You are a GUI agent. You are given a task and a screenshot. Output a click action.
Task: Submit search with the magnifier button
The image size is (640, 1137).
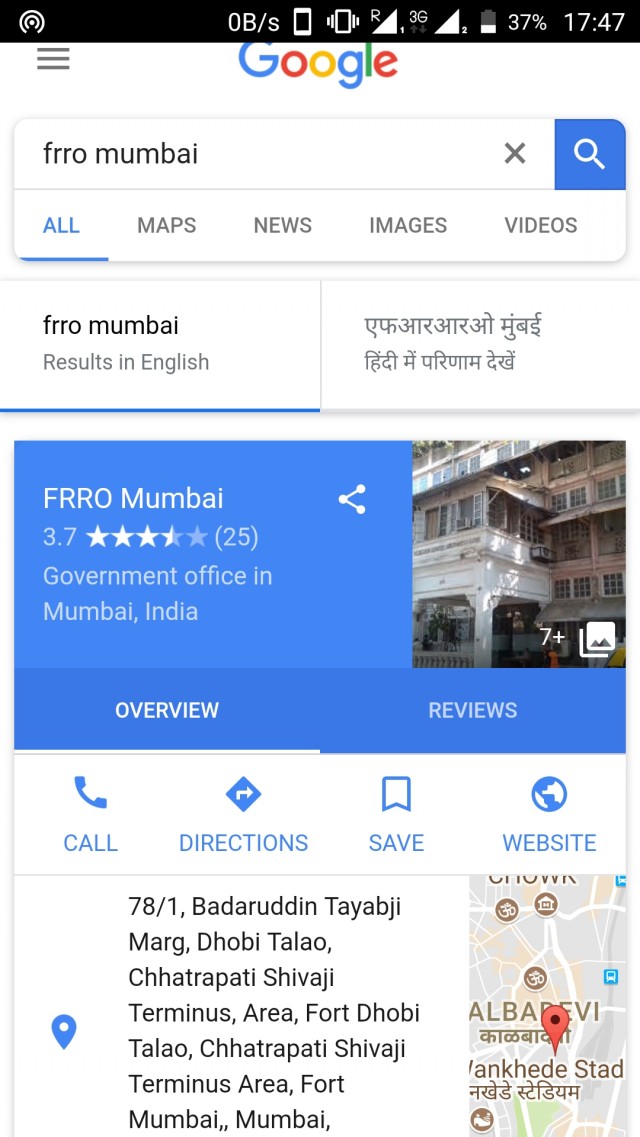[x=589, y=154]
